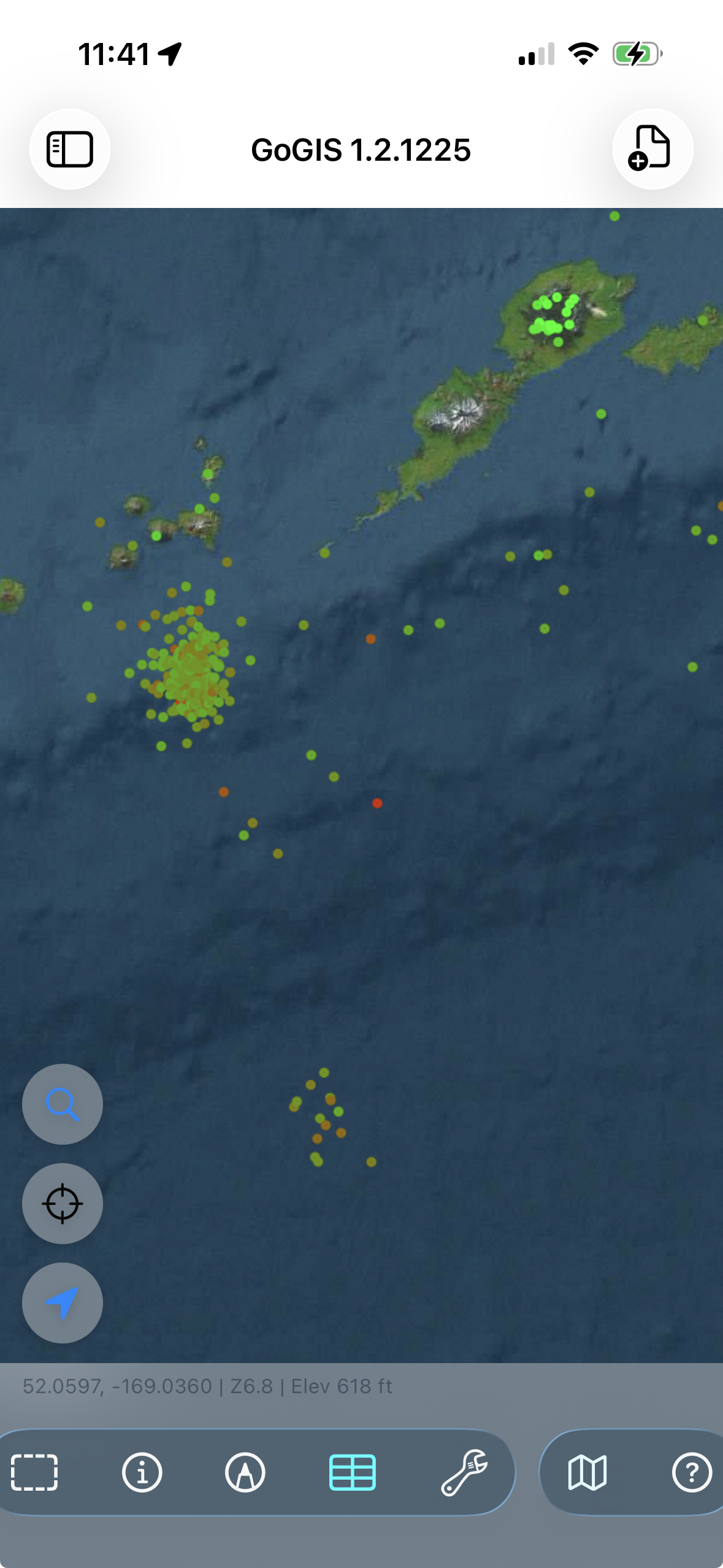Select the search magnifier tool
Viewport: 723px width, 1568px height.
click(x=61, y=1104)
